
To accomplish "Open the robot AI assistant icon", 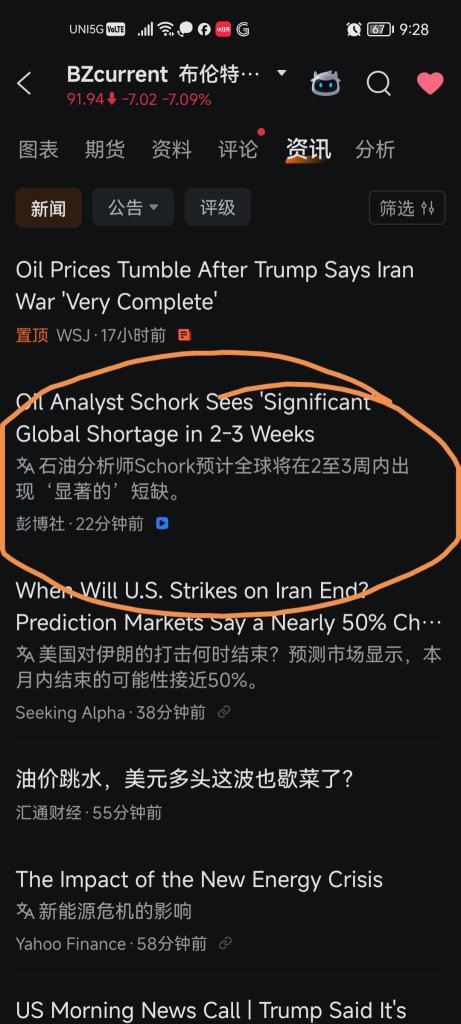I will tap(325, 84).
